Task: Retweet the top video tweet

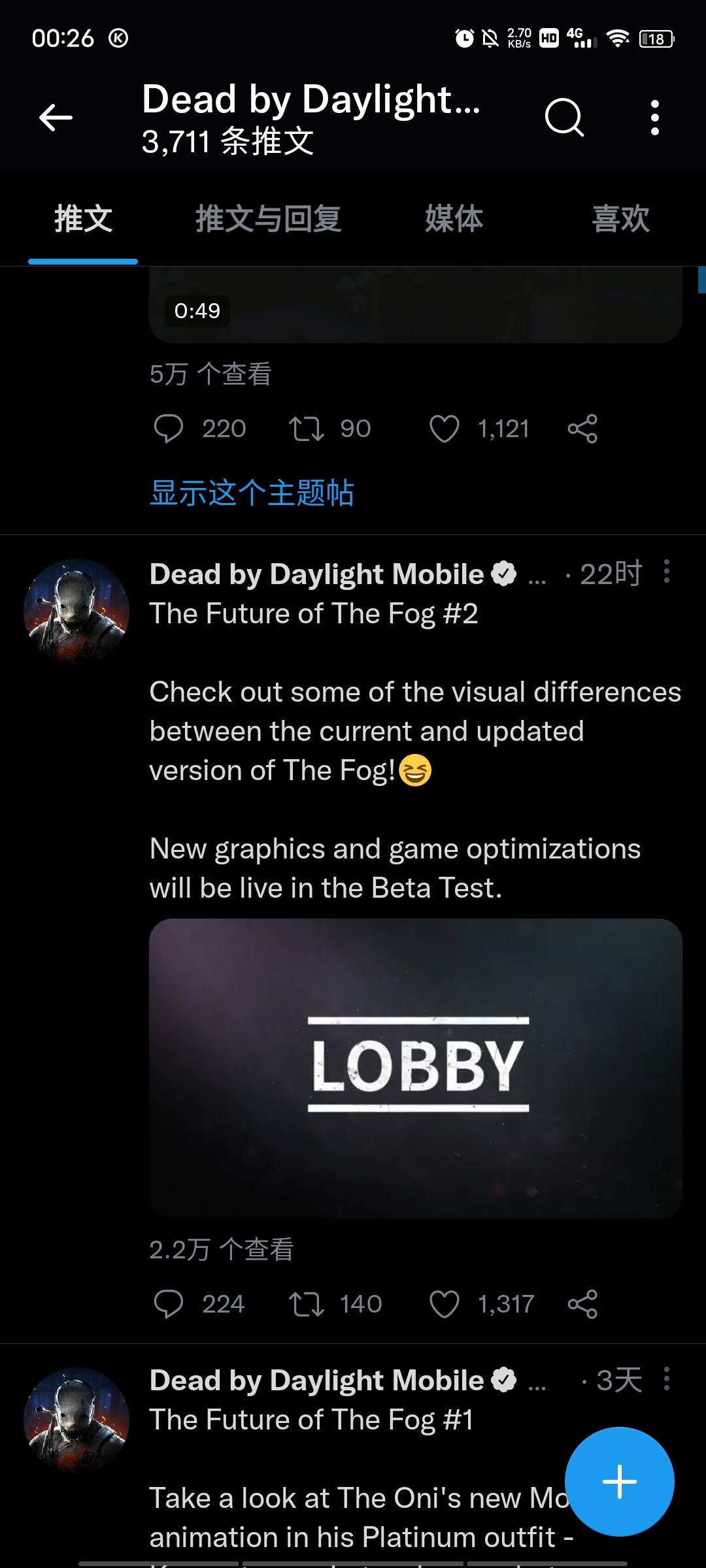Action: (308, 429)
